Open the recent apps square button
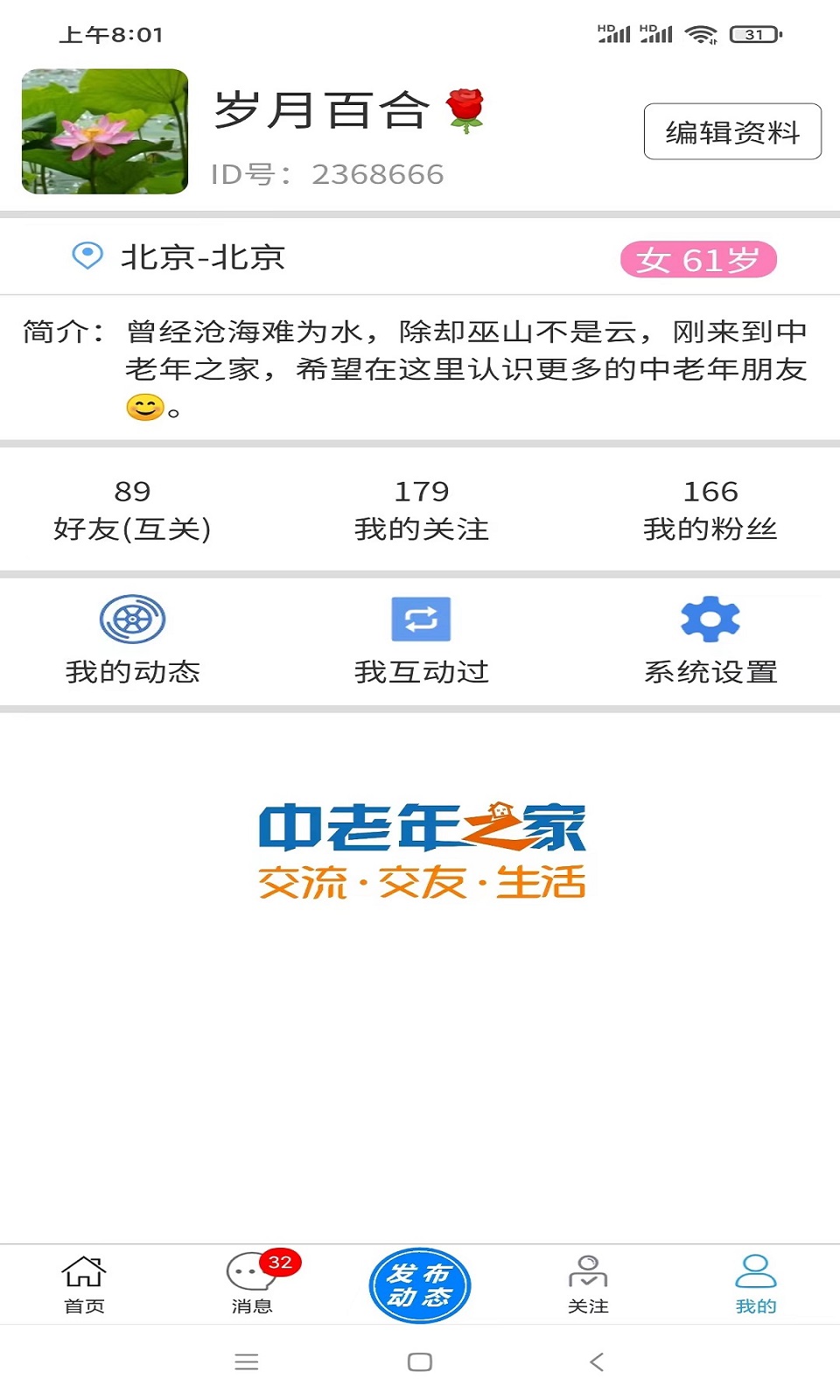The height and width of the screenshot is (1400, 840). click(x=420, y=1362)
